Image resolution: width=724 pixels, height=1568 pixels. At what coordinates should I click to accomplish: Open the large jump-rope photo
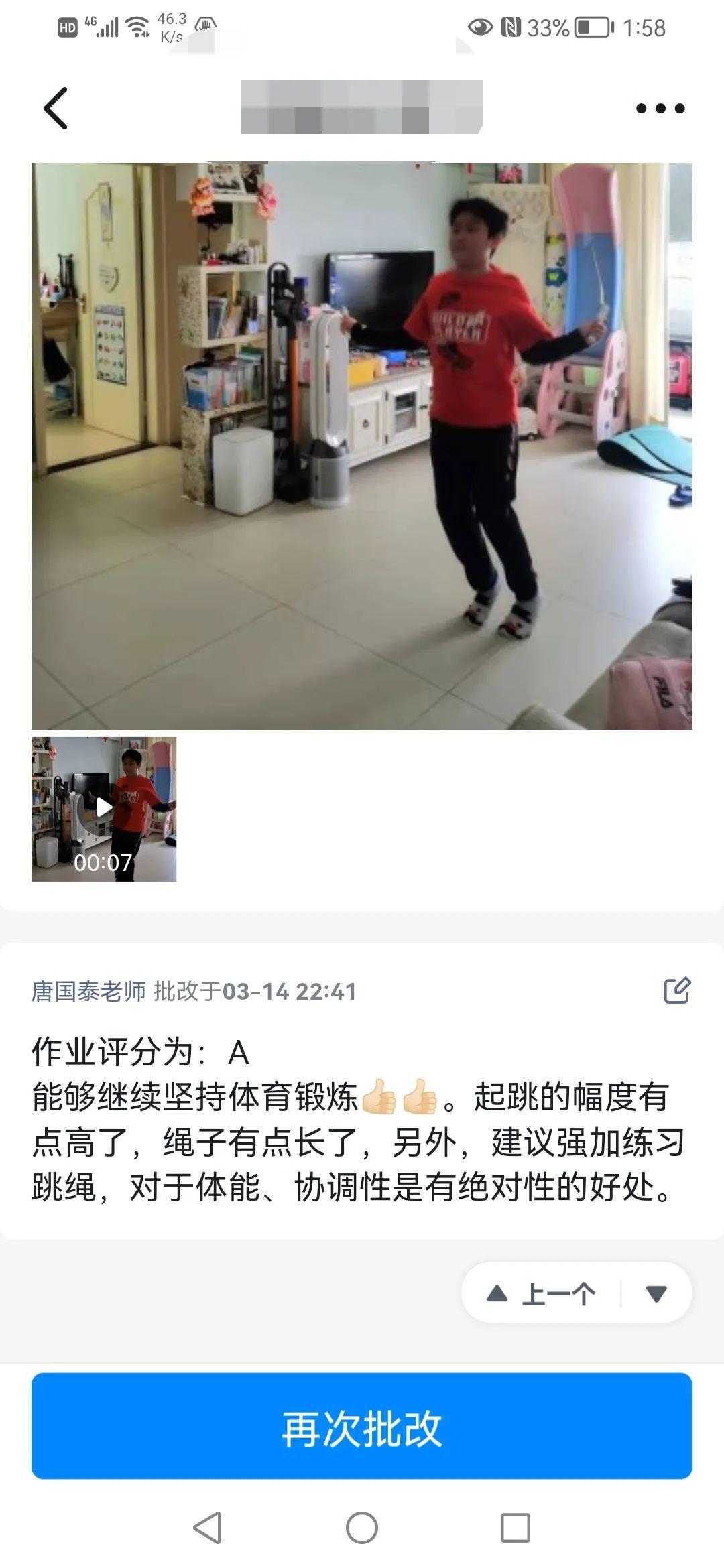point(362,446)
